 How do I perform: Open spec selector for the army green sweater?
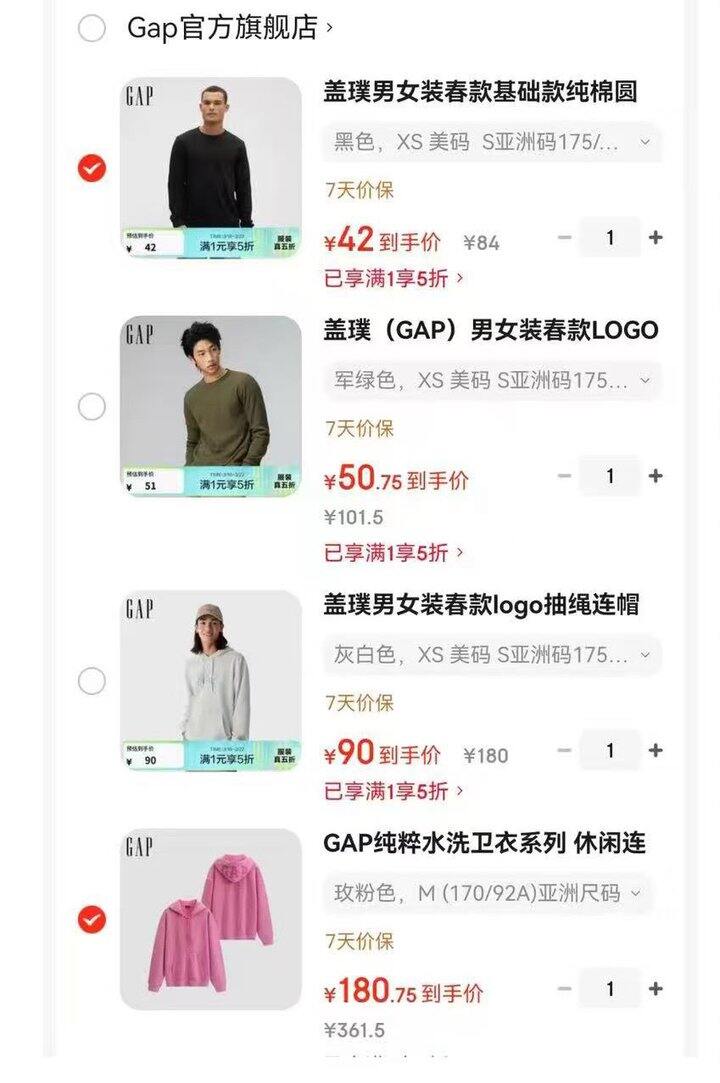click(x=488, y=381)
